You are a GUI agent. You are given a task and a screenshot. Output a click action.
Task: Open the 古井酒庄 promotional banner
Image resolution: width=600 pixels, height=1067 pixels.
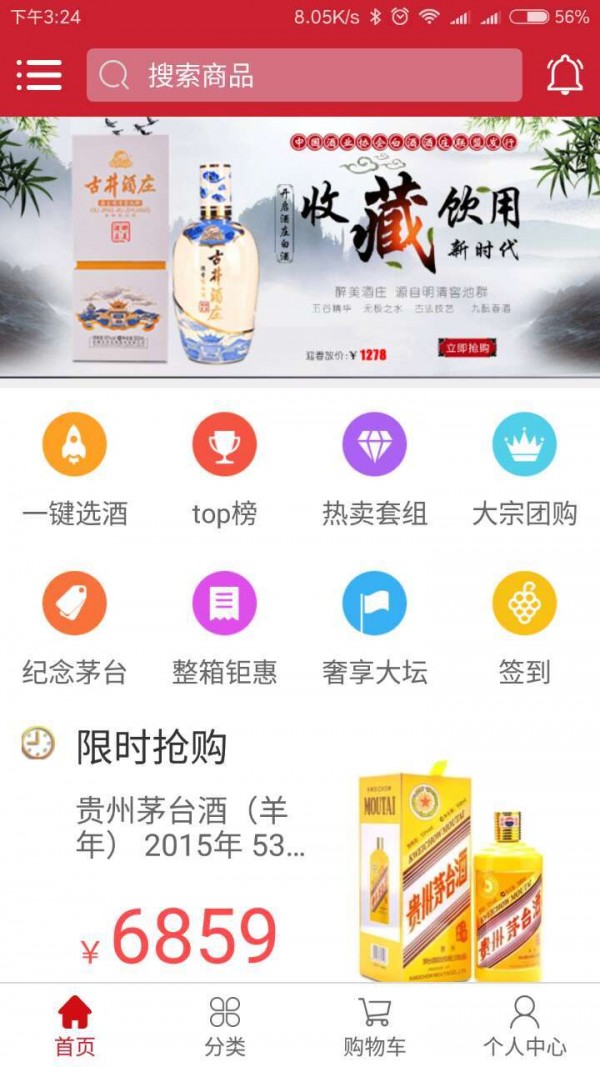(300, 246)
